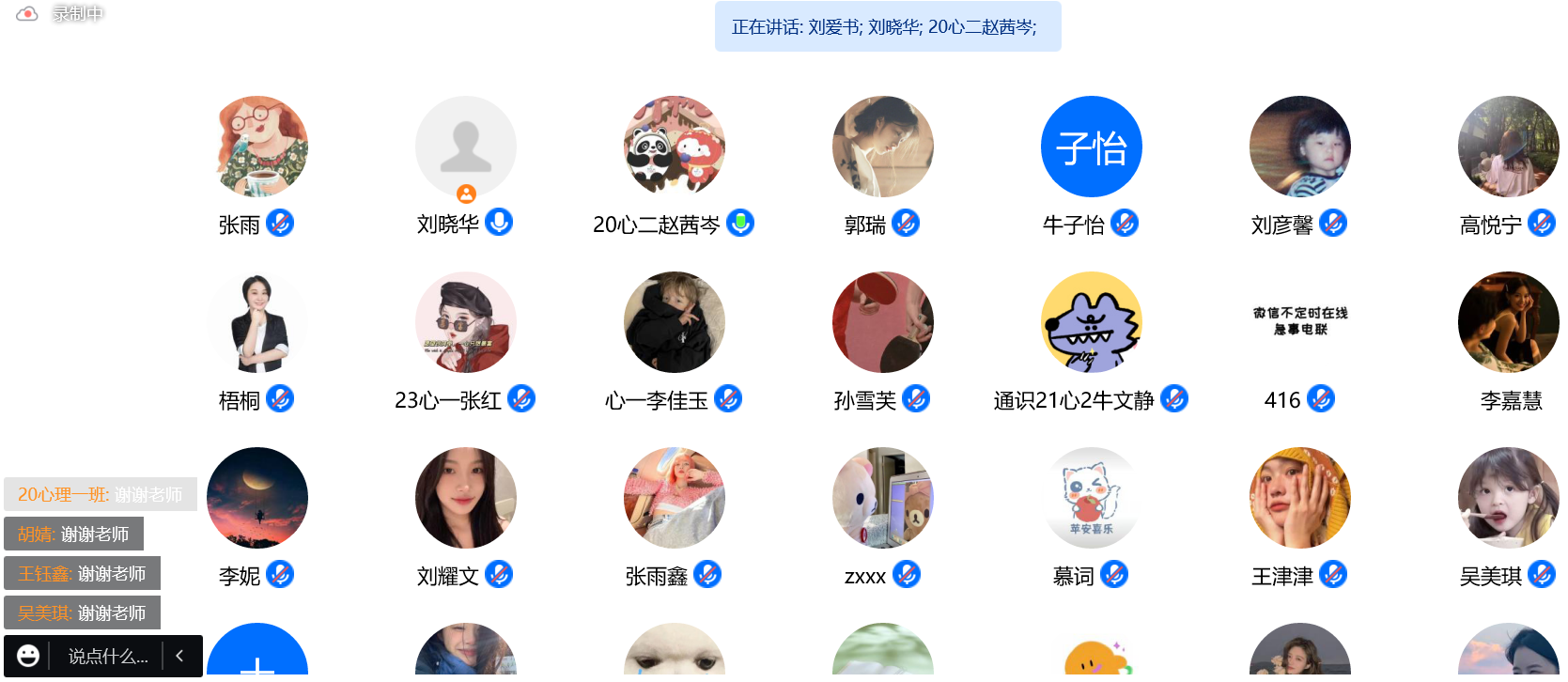Tap 吴美琪's avatar

1509,498
